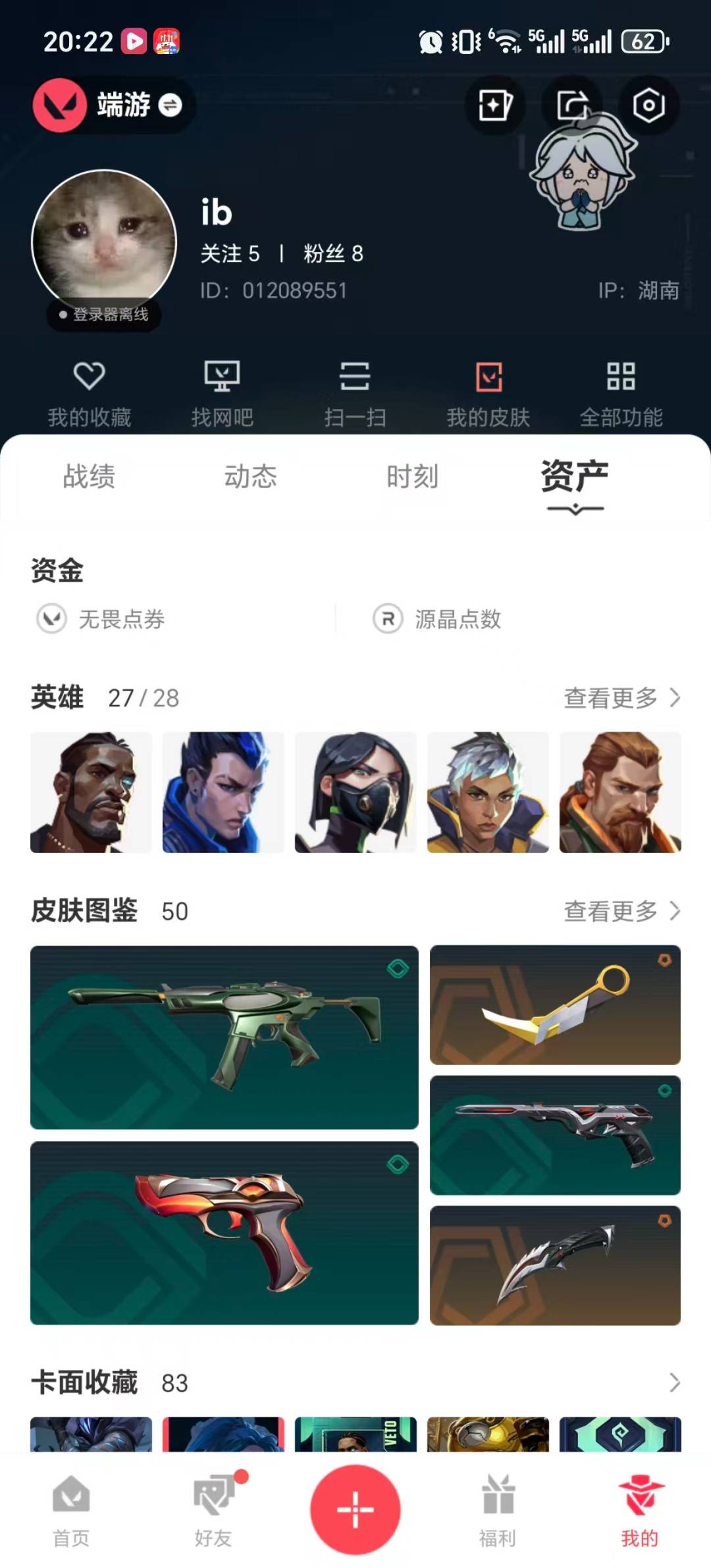Screen dimensions: 711x1568
Task: Open the crying cat profile avatar
Action: coord(104,242)
